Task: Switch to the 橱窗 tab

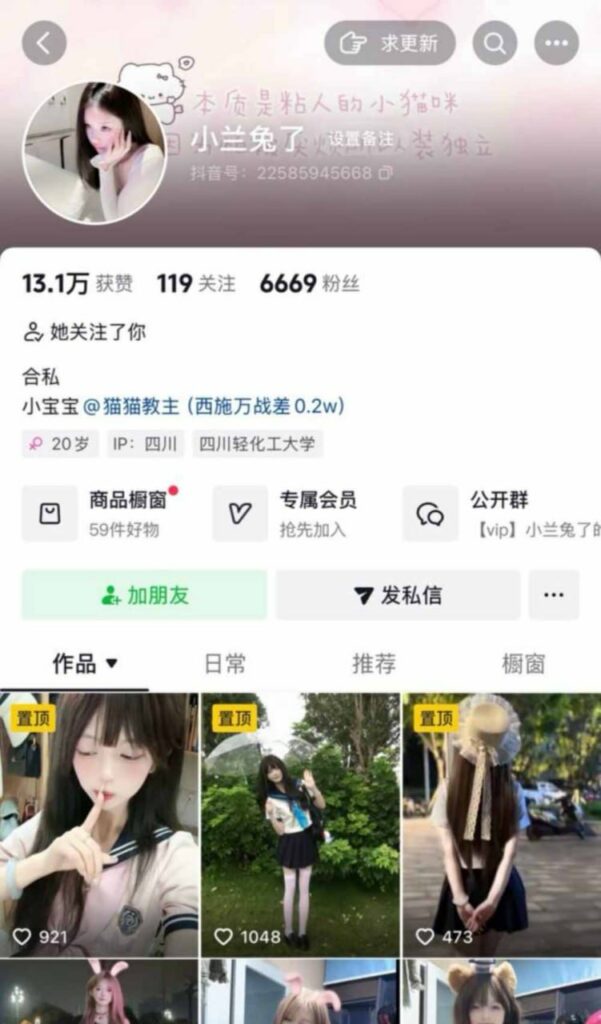Action: point(523,663)
